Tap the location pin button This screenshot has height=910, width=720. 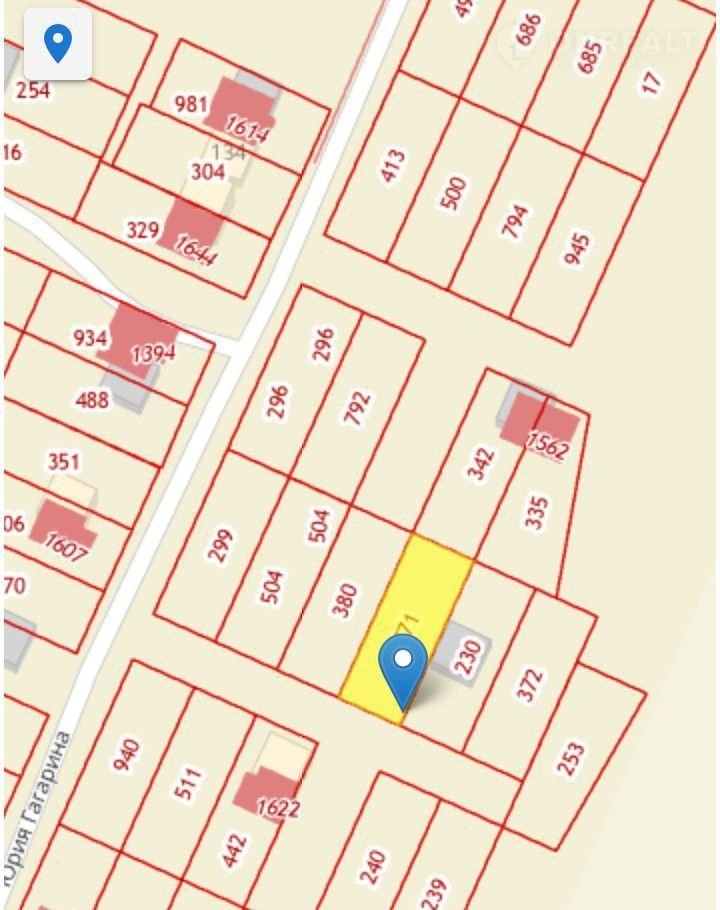coord(58,45)
